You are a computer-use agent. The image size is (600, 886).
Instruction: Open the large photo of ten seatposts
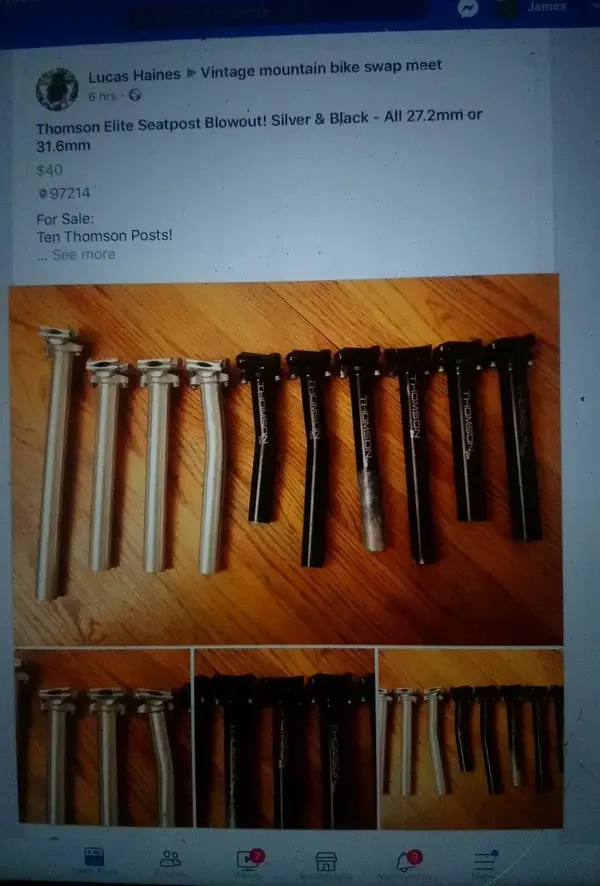pyautogui.click(x=286, y=459)
